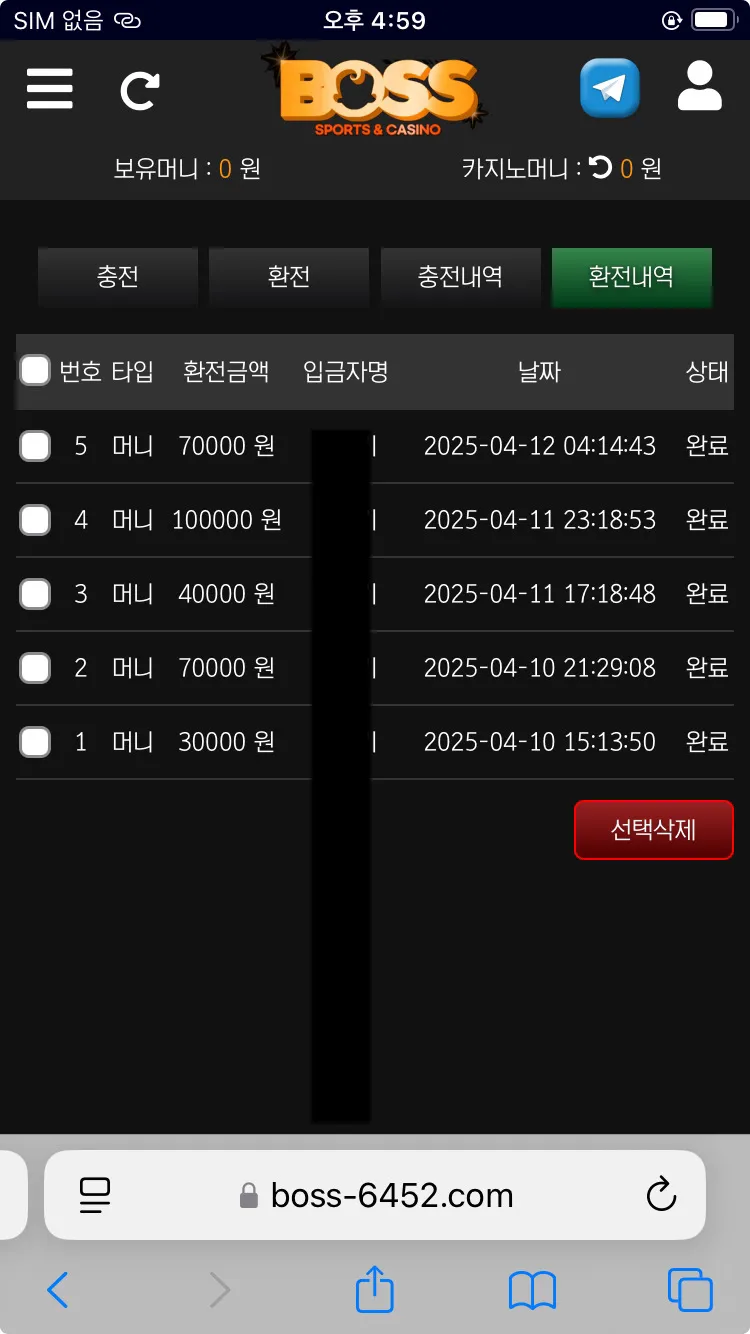The height and width of the screenshot is (1334, 750).
Task: Tap the 선택삭제 button
Action: click(654, 830)
